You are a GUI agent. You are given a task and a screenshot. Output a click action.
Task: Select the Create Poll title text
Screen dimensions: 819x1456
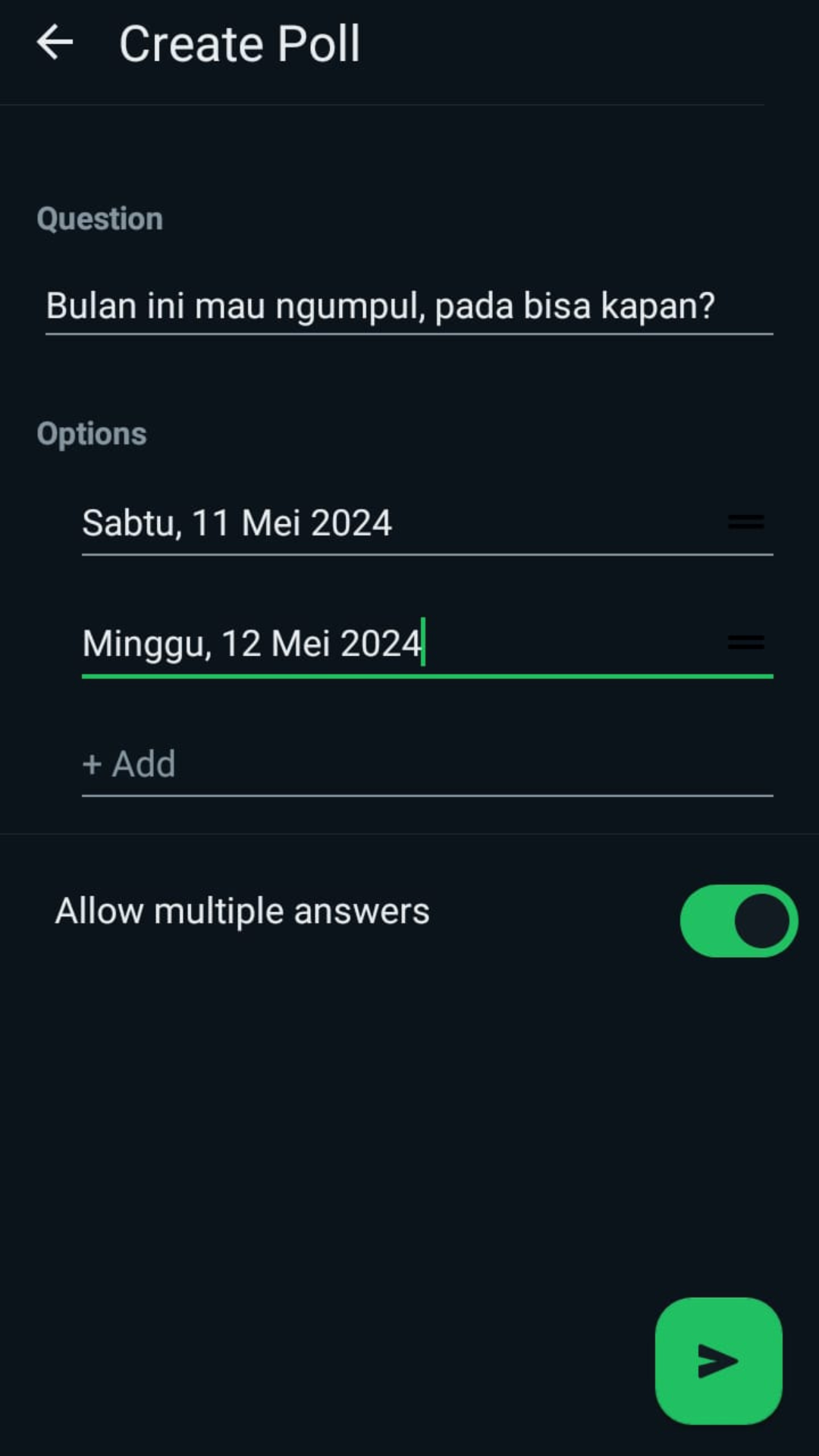pos(240,43)
